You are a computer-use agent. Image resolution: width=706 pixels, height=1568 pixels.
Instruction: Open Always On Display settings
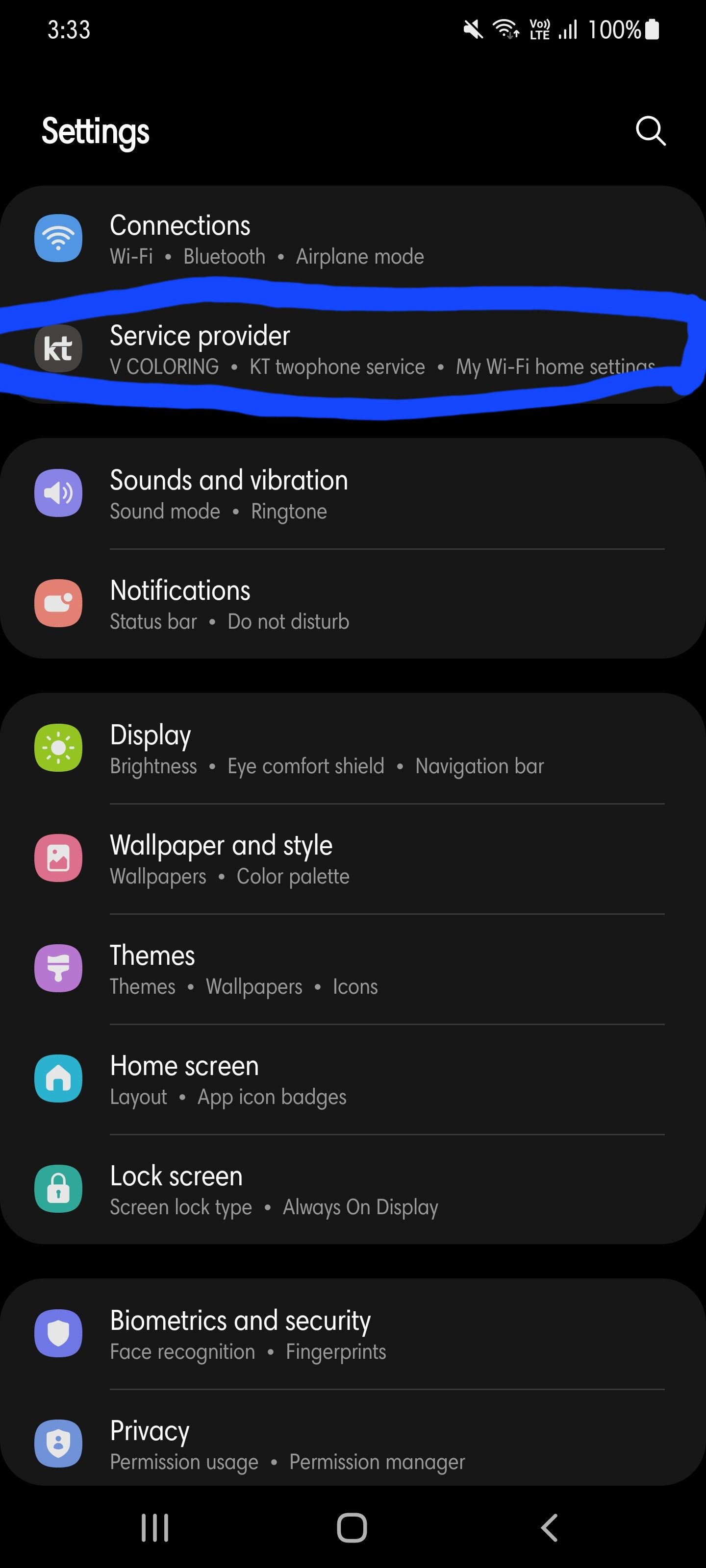tap(359, 1207)
